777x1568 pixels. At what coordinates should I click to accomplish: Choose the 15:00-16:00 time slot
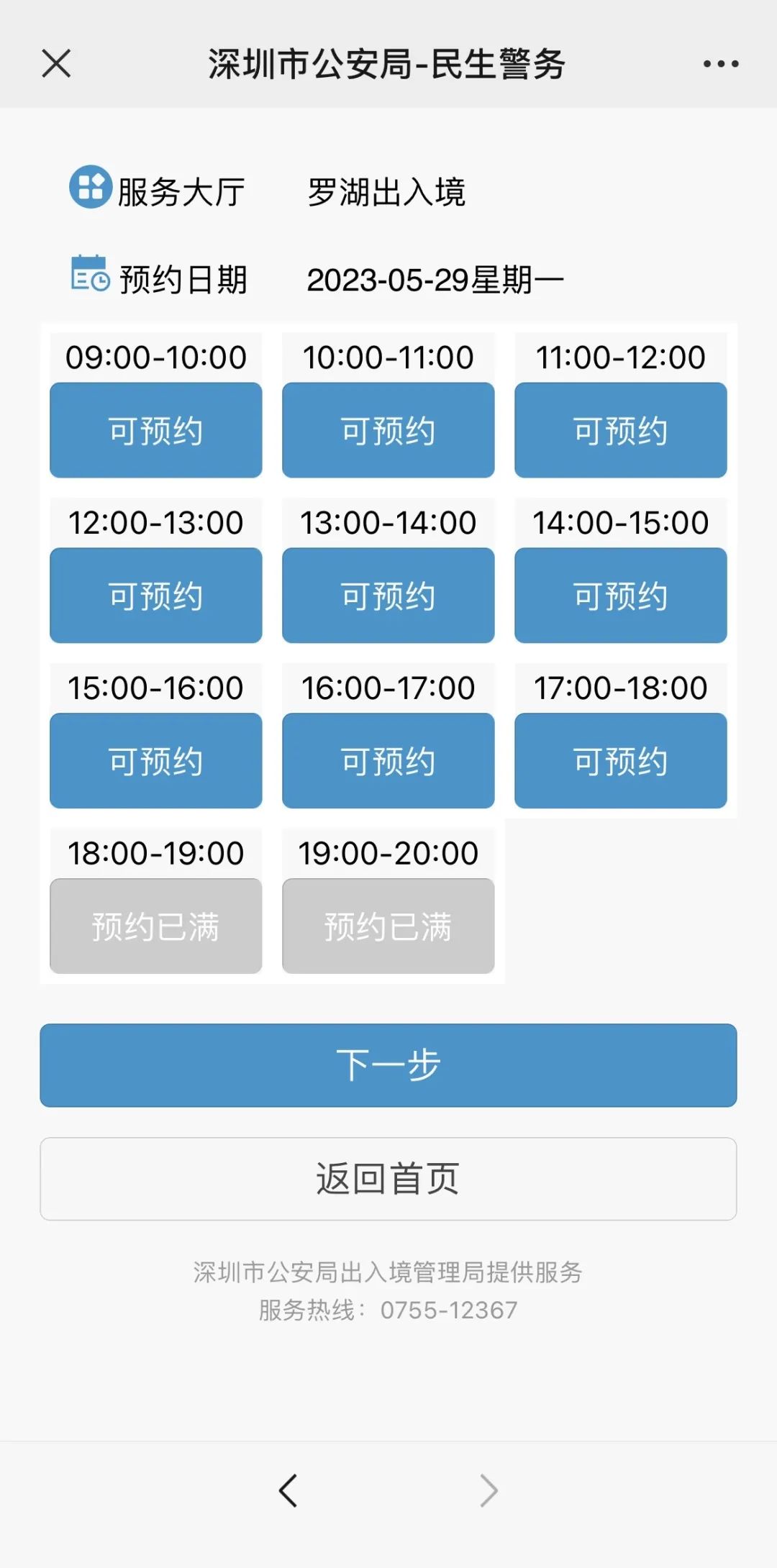tap(155, 761)
